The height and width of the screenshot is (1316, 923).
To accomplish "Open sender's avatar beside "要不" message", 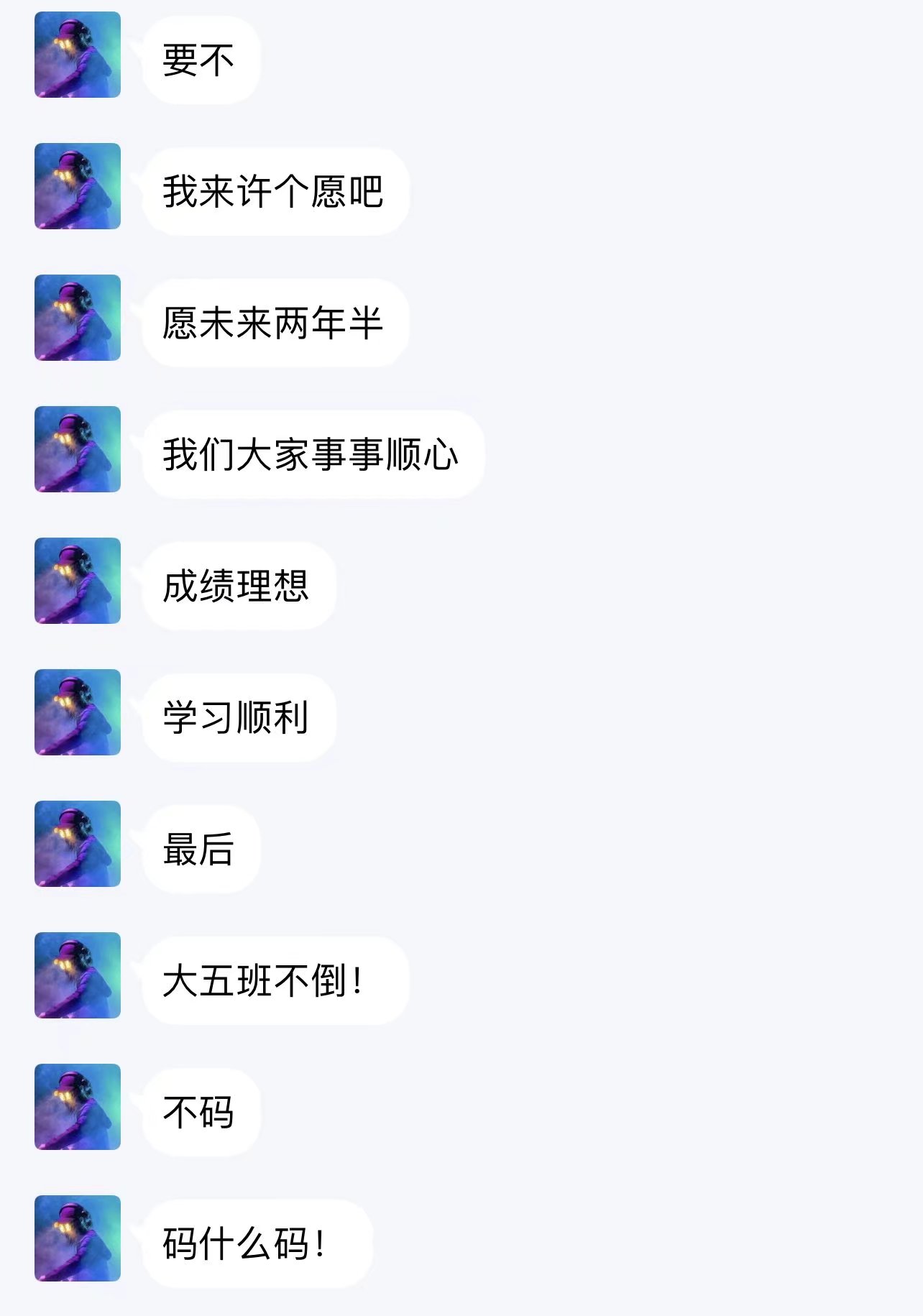I will tap(78, 55).
